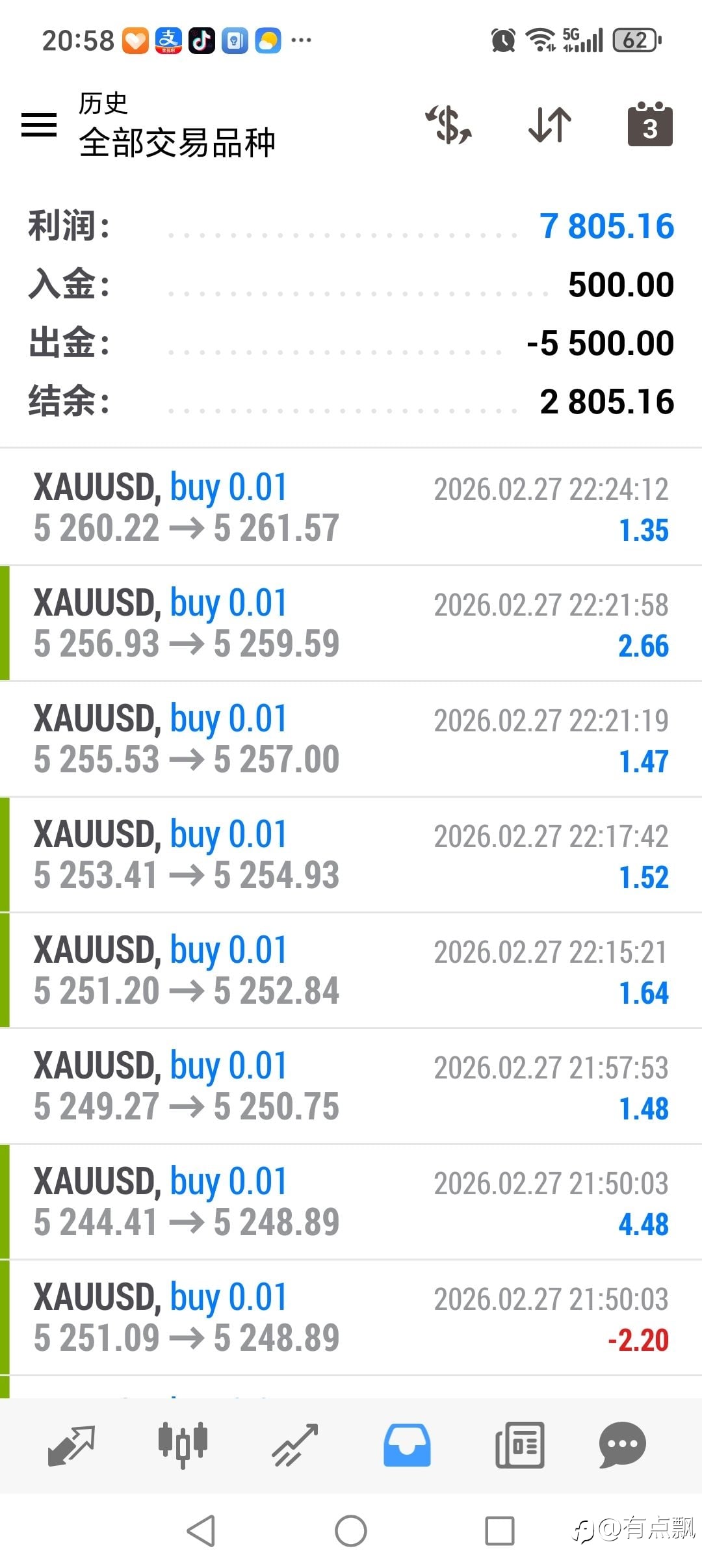Show details for the 4.48 profit trade
702x1568 pixels.
351,1202
